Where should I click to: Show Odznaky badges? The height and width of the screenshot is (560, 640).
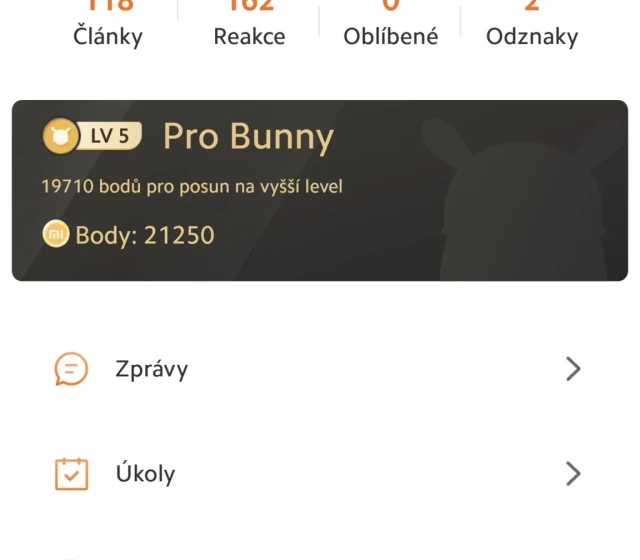coord(531,25)
